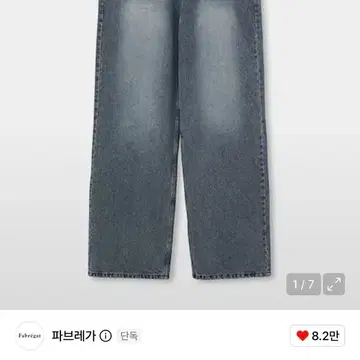The height and width of the screenshot is (360, 360).
Task: Tap the Fabrégat brand logo avatar
Action: coord(30,336)
